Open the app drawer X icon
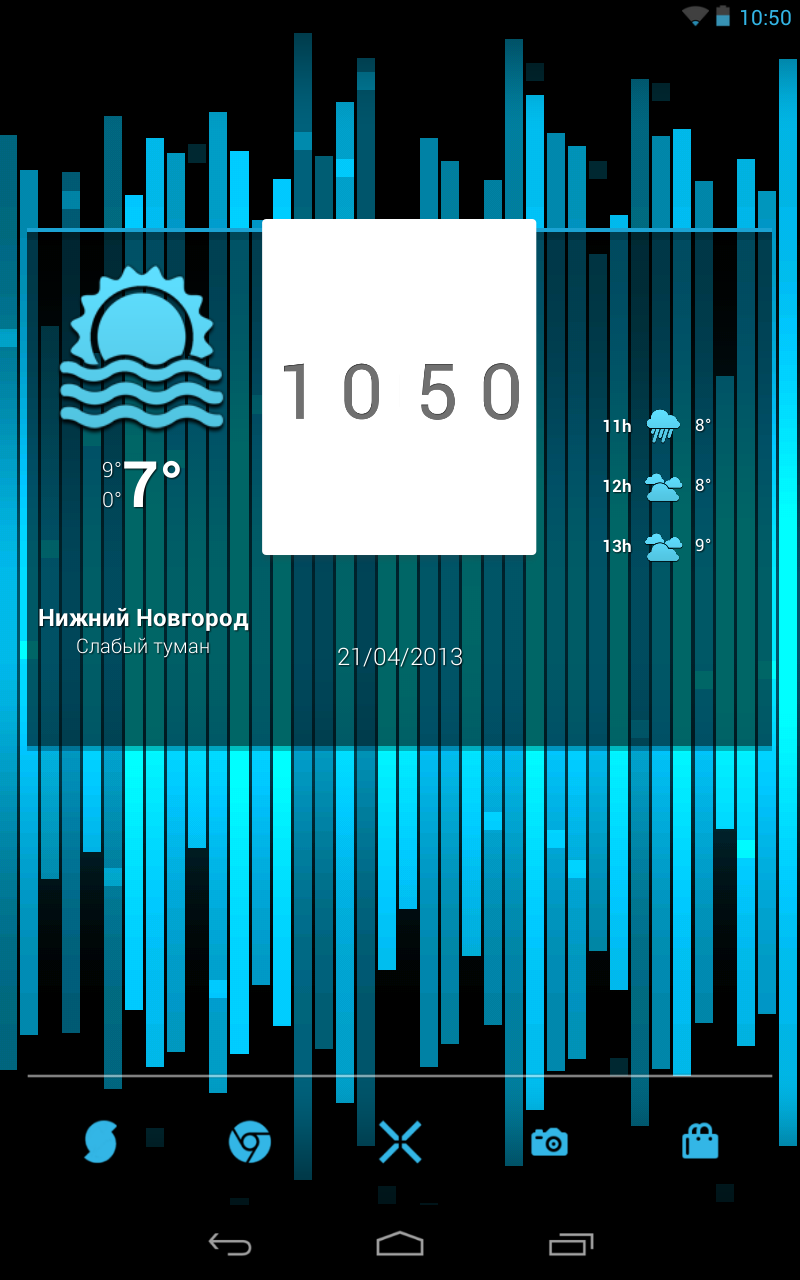Screen dimensions: 800x1280 [400, 1142]
